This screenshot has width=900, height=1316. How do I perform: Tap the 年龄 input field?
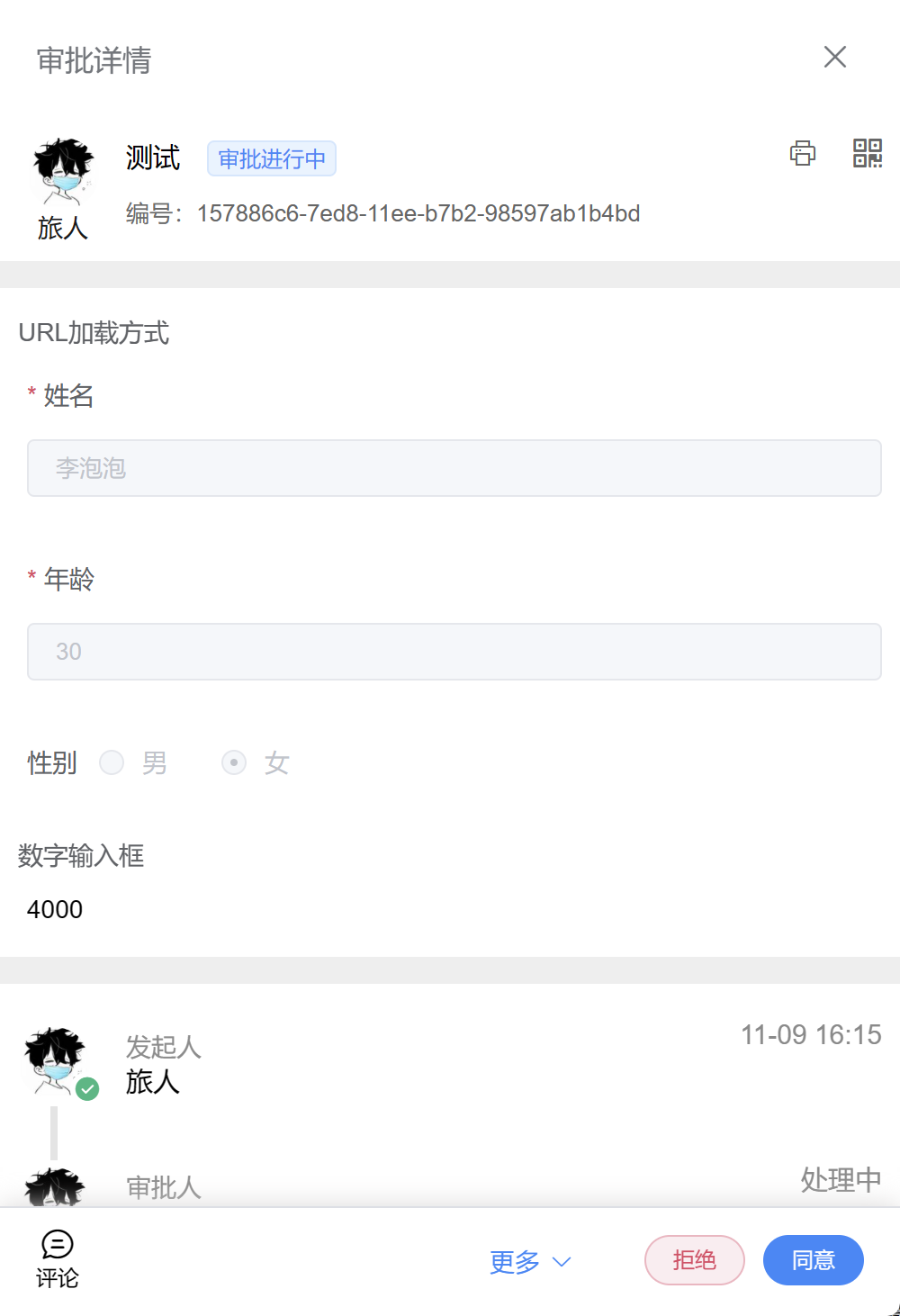(454, 652)
